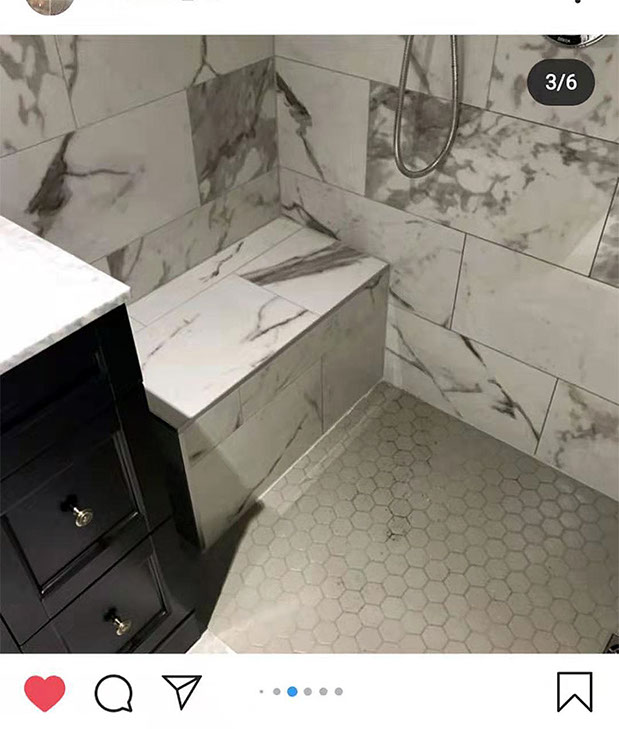Tap the bathroom photo in the carousel
Screen dimensions: 619x729
[309, 344]
